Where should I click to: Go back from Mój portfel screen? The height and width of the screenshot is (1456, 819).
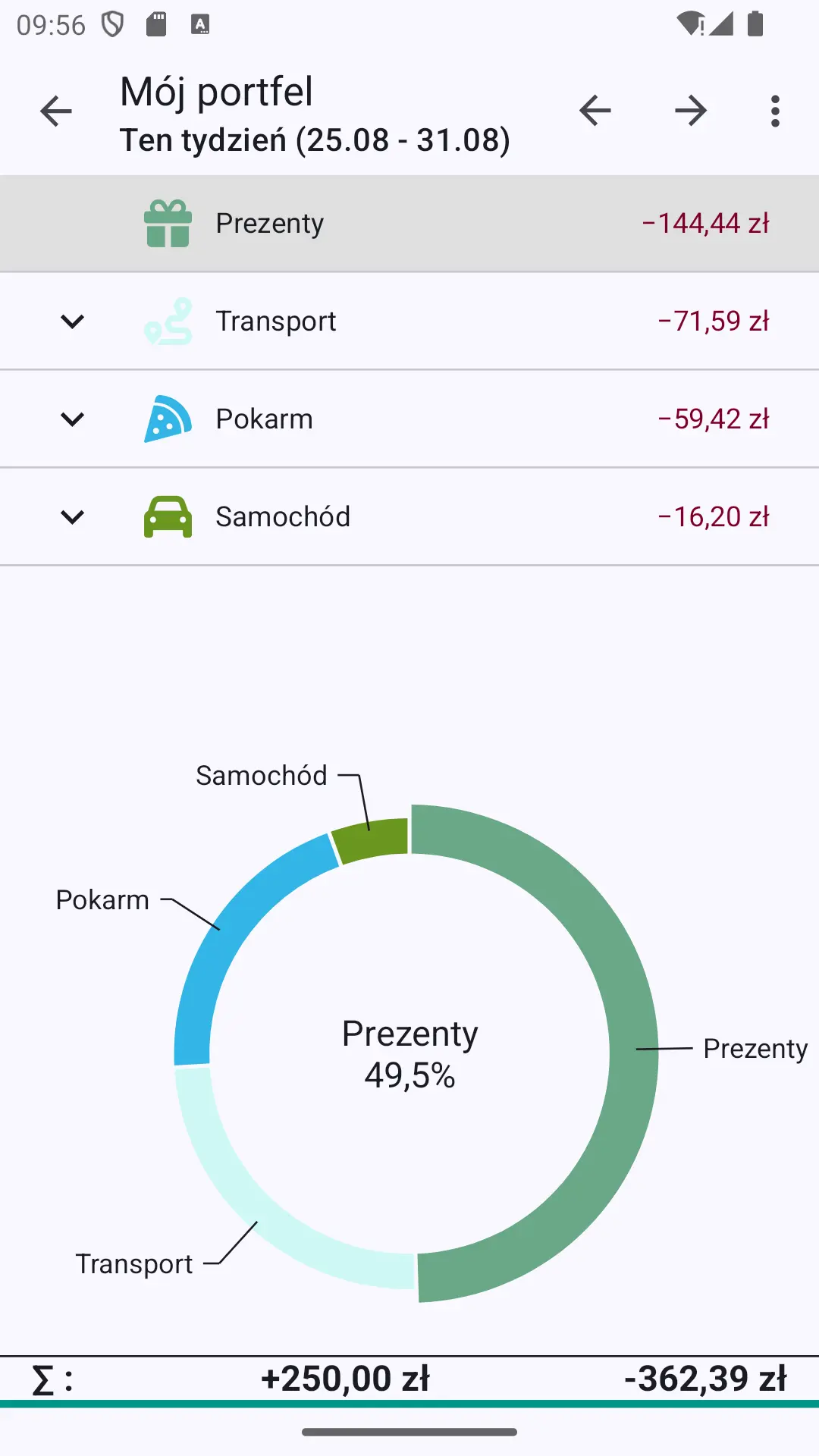pos(56,111)
